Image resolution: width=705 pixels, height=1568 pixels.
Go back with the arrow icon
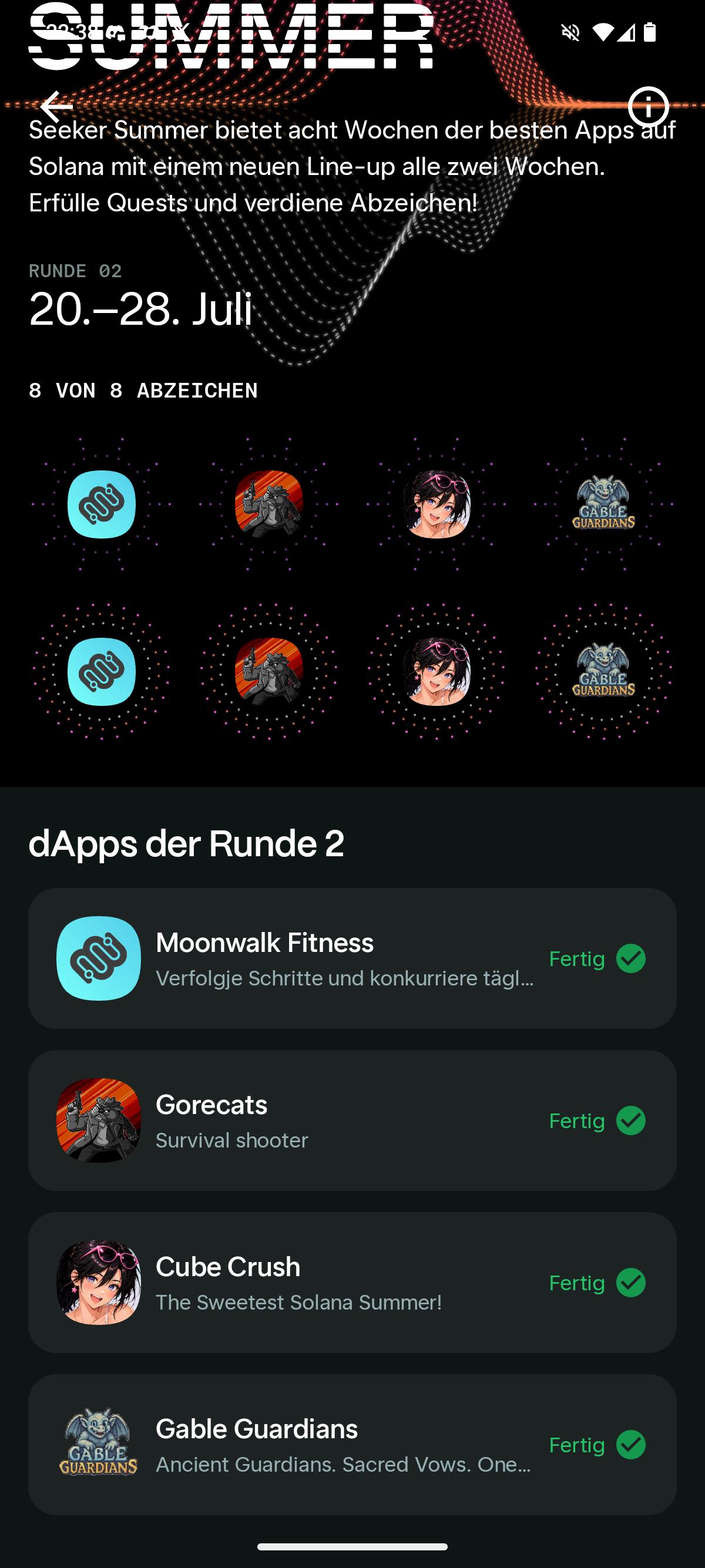(x=56, y=106)
